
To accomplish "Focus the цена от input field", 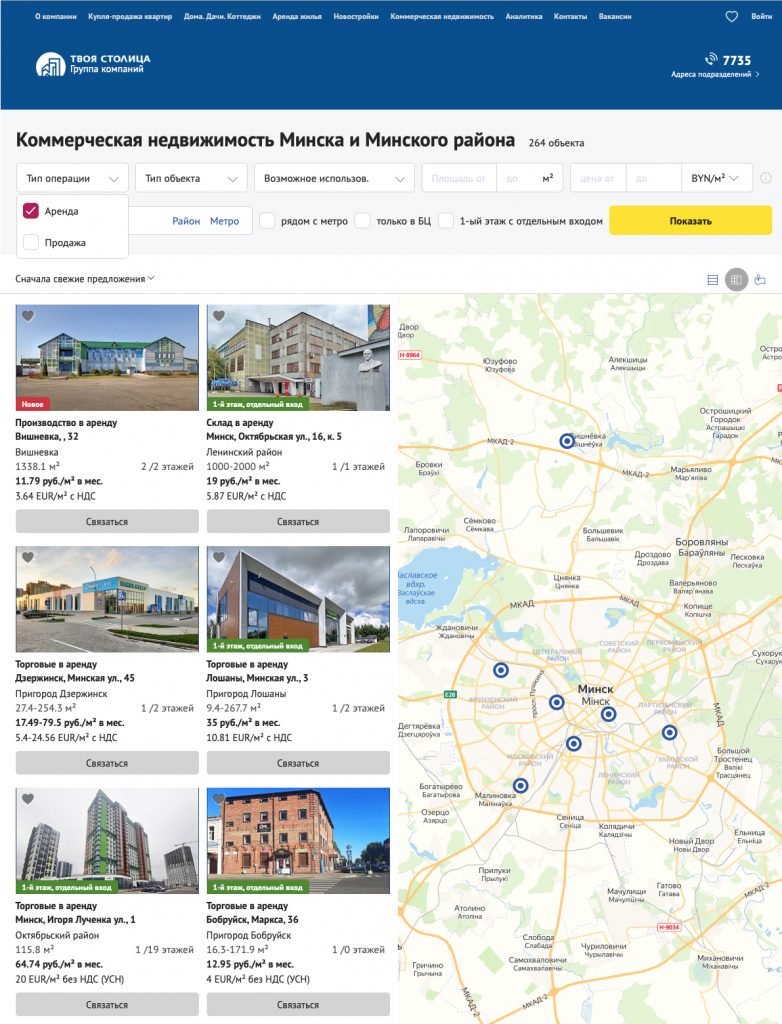I will 598,178.
